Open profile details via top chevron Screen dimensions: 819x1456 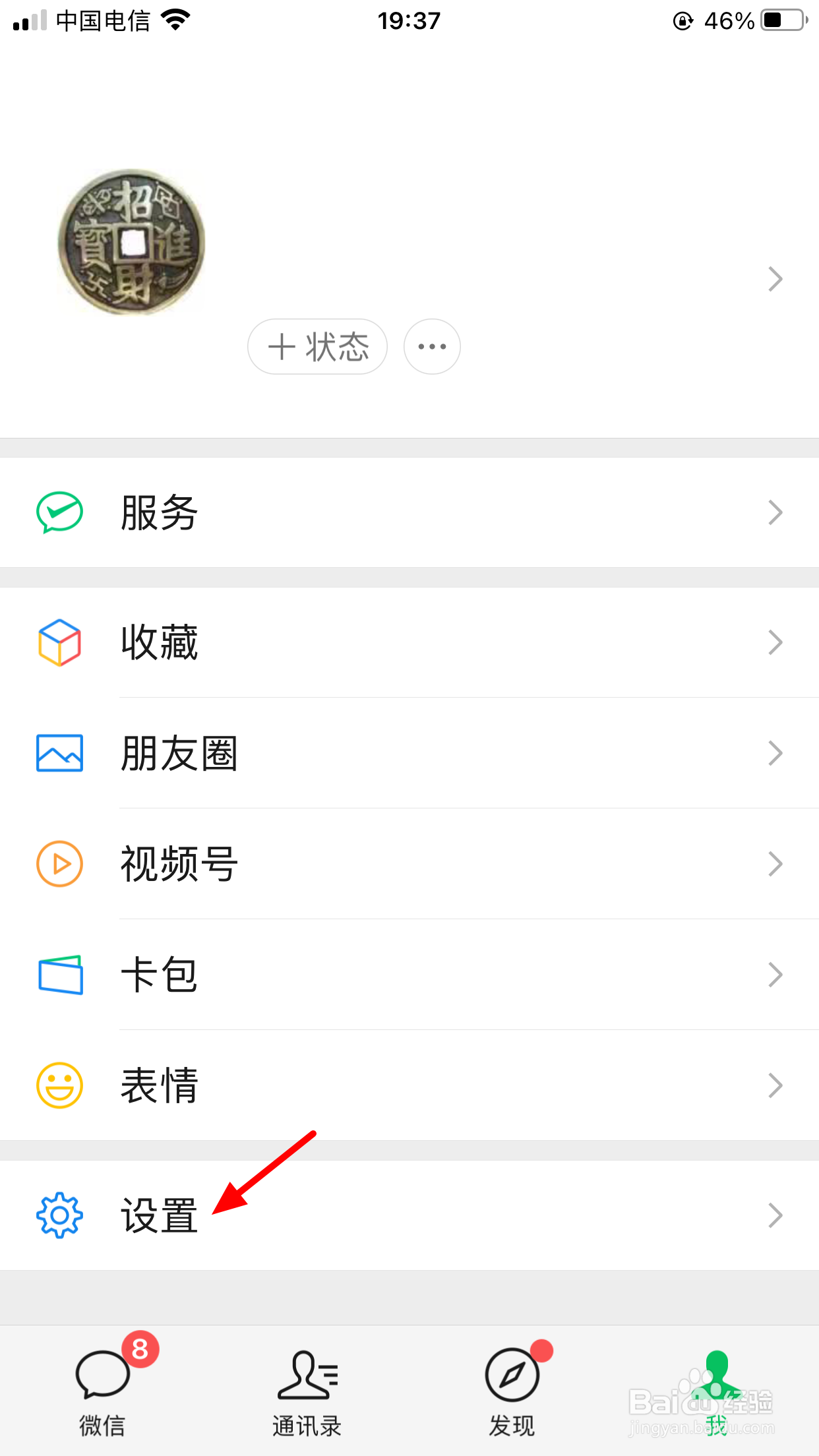tap(775, 279)
